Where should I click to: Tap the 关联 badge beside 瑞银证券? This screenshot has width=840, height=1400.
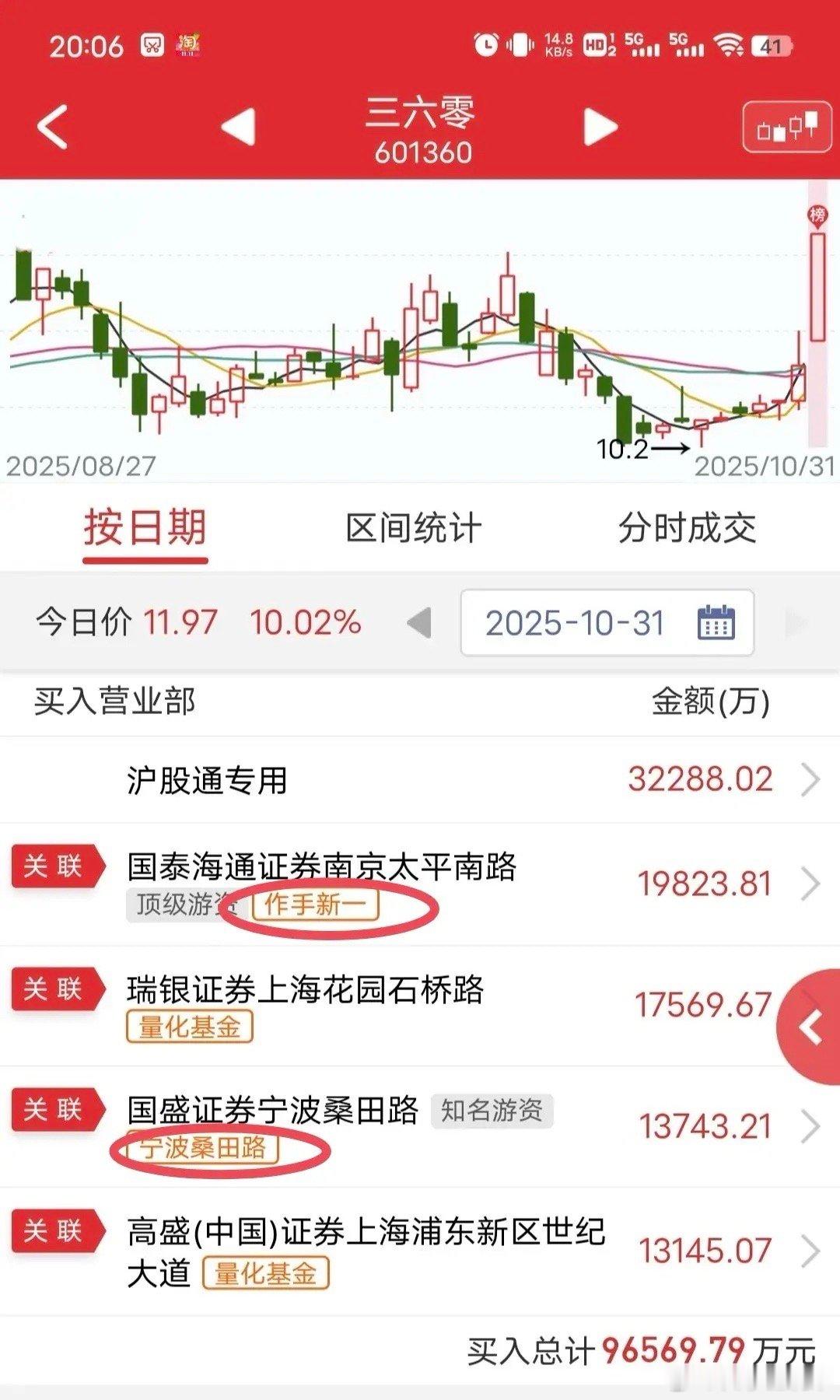coord(54,989)
